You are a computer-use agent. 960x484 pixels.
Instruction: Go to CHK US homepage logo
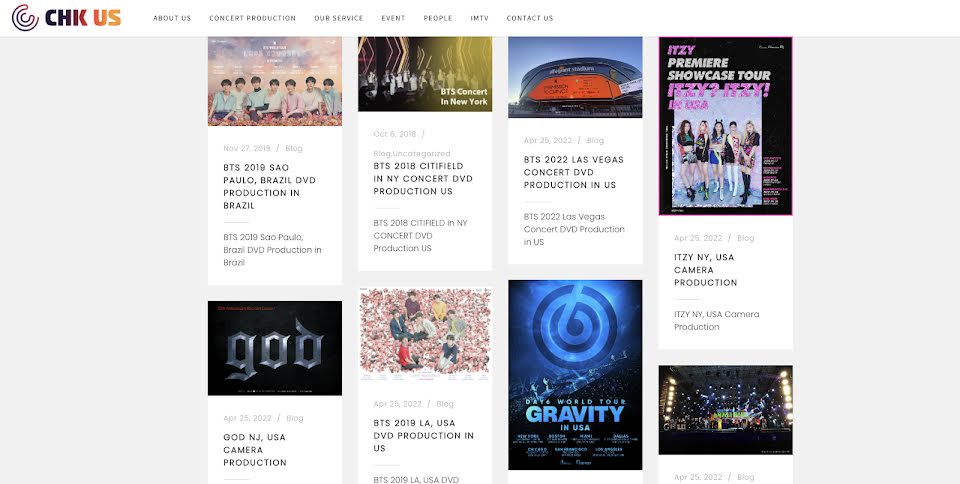[x=66, y=18]
